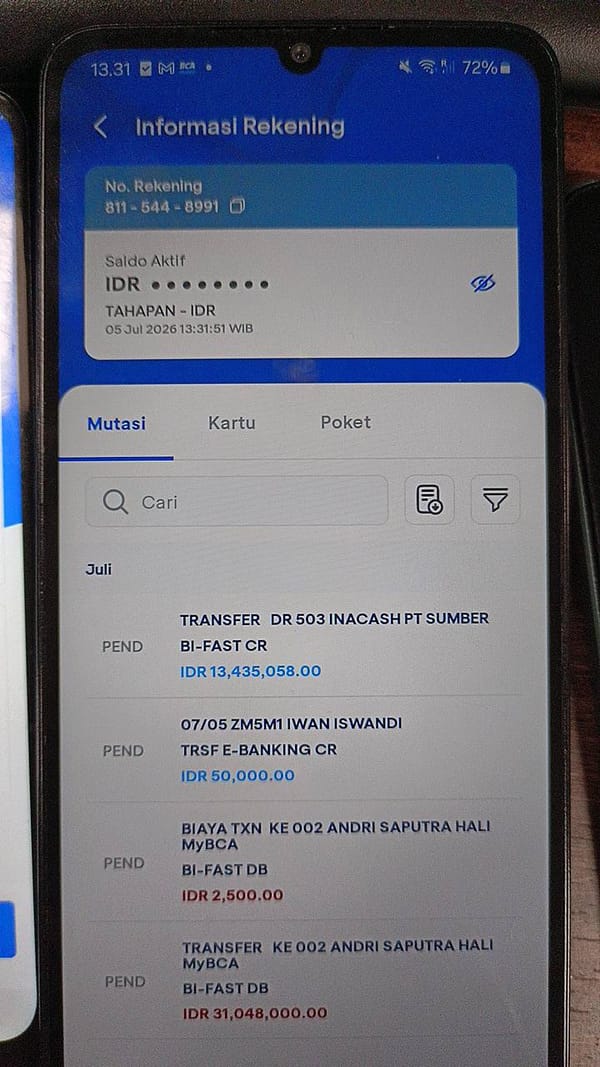
Task: Reveal the hidden Saldo Aktif balance
Action: [x=483, y=283]
